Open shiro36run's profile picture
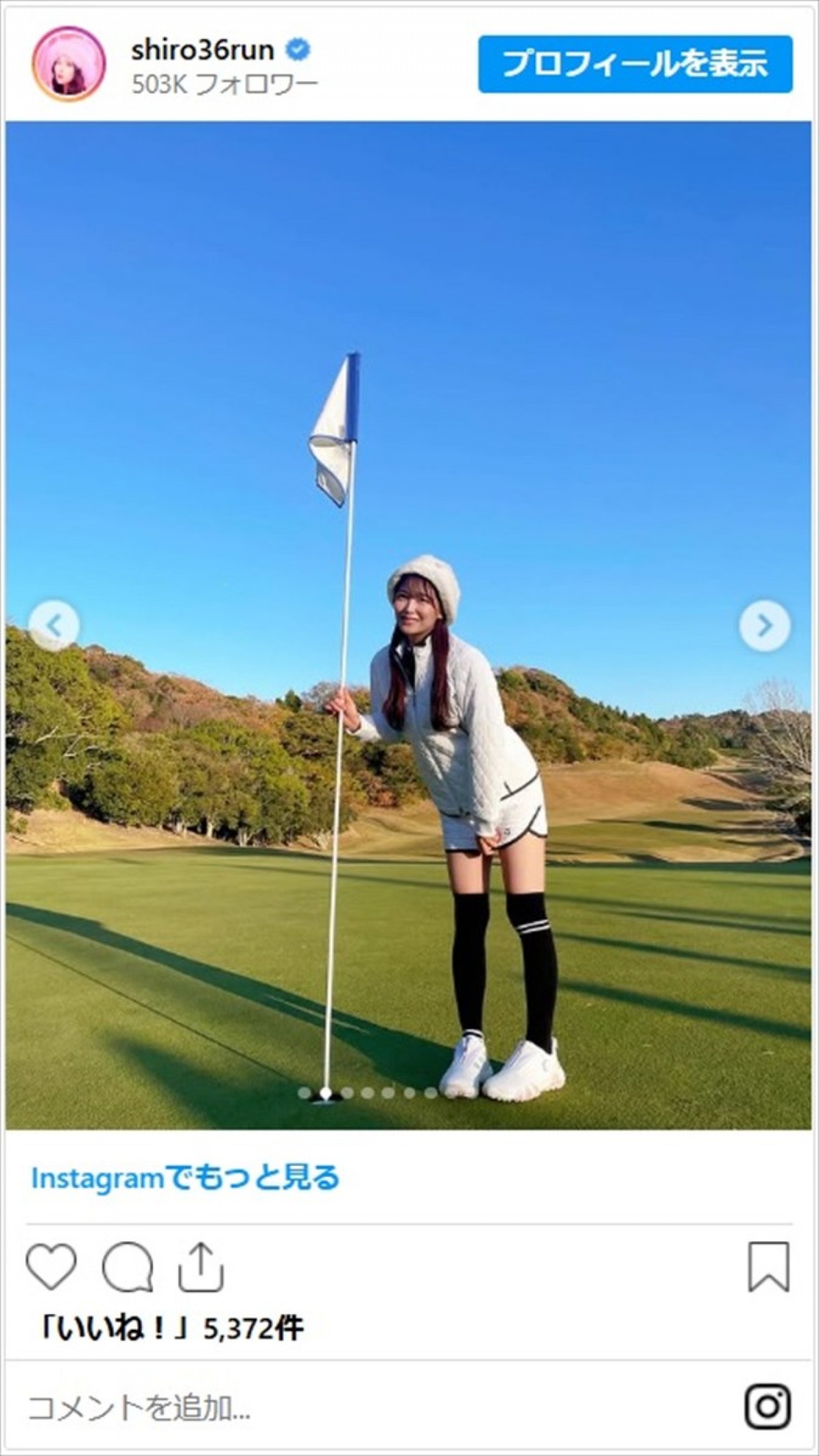 click(x=69, y=65)
